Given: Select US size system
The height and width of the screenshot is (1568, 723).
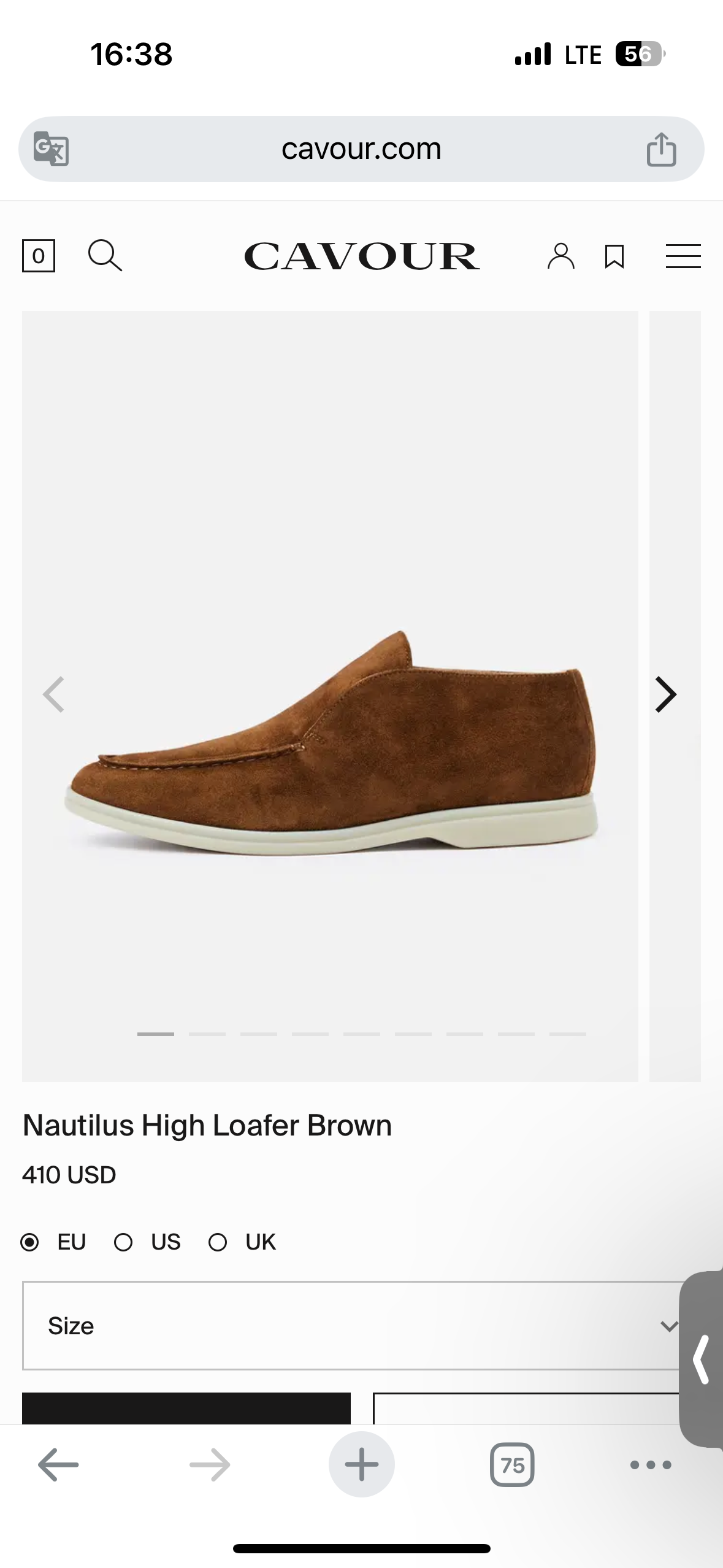Looking at the screenshot, I should 123,1242.
